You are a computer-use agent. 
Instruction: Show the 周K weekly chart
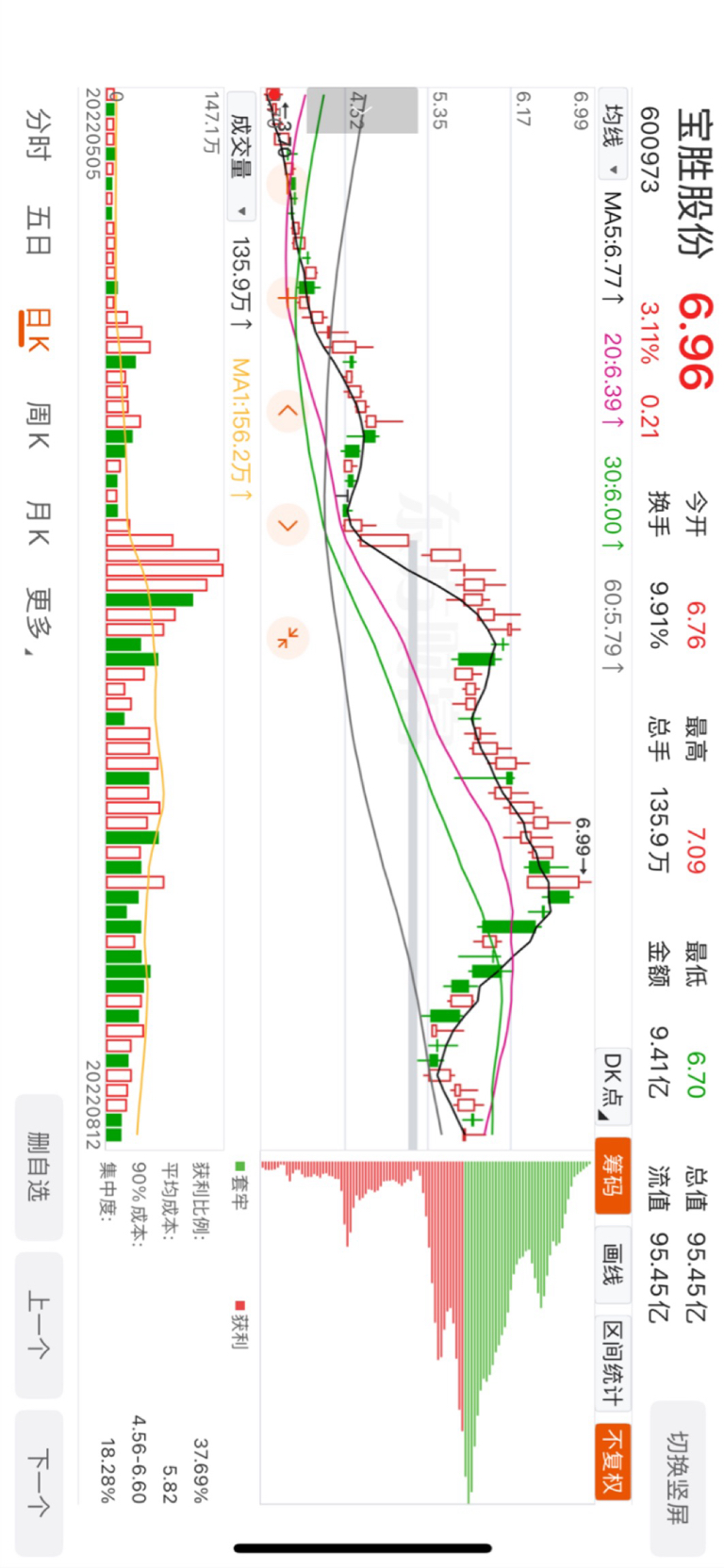click(38, 424)
